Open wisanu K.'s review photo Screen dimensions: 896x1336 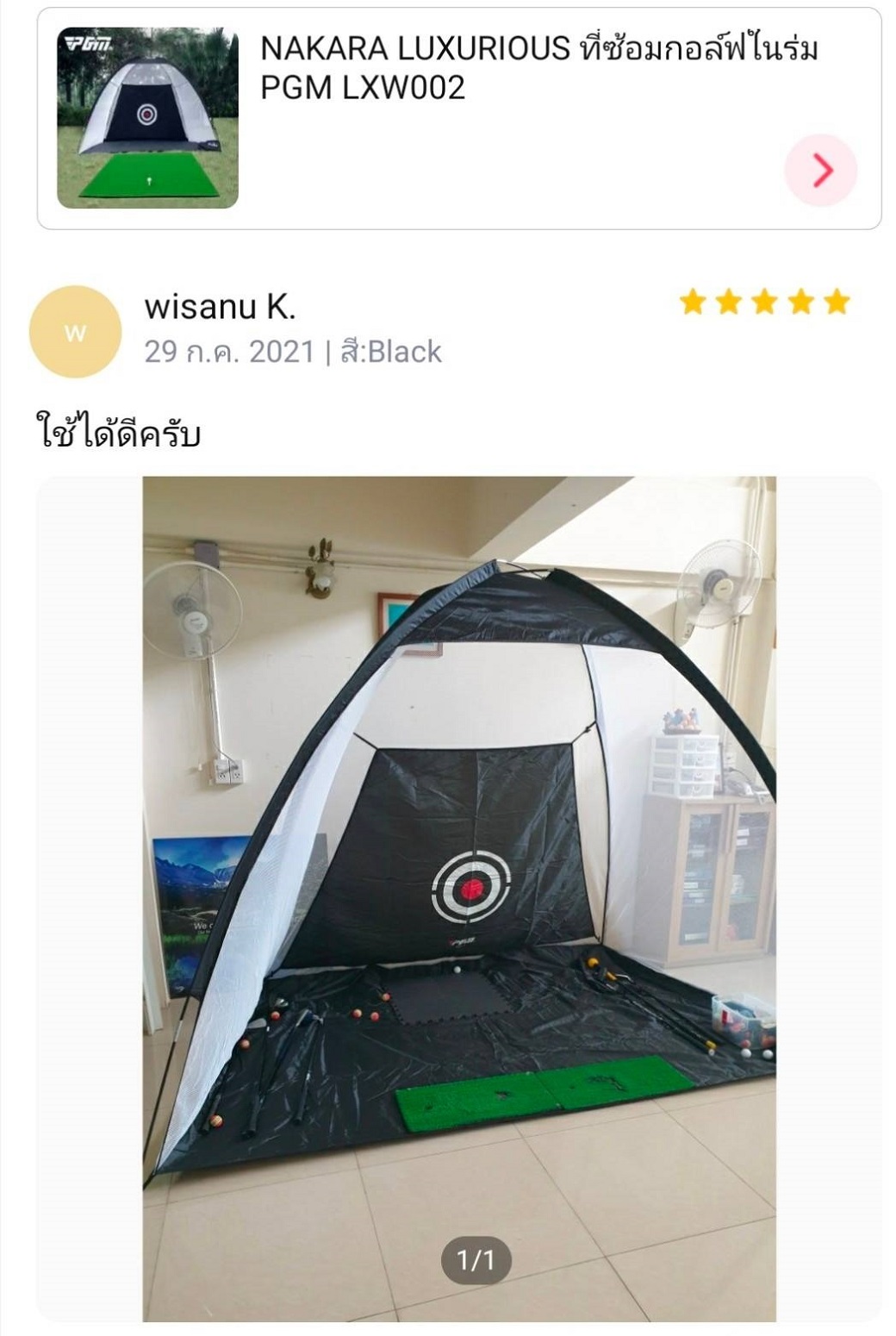tap(458, 896)
